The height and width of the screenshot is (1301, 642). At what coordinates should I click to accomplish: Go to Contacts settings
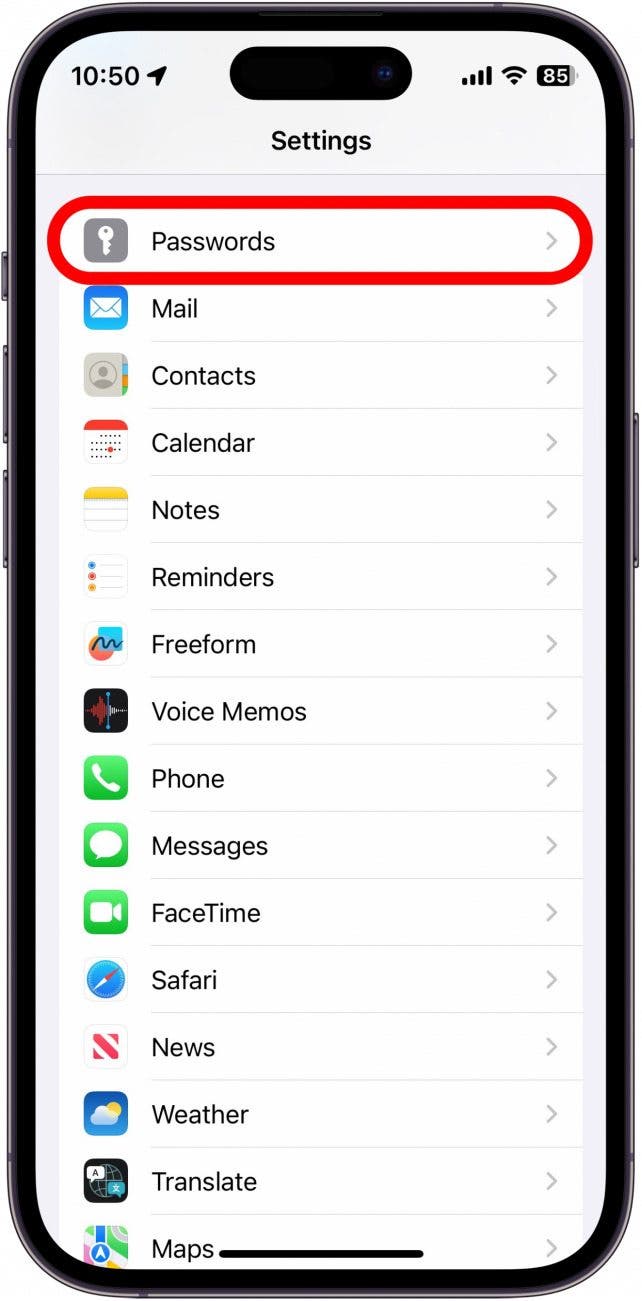pyautogui.click(x=320, y=376)
